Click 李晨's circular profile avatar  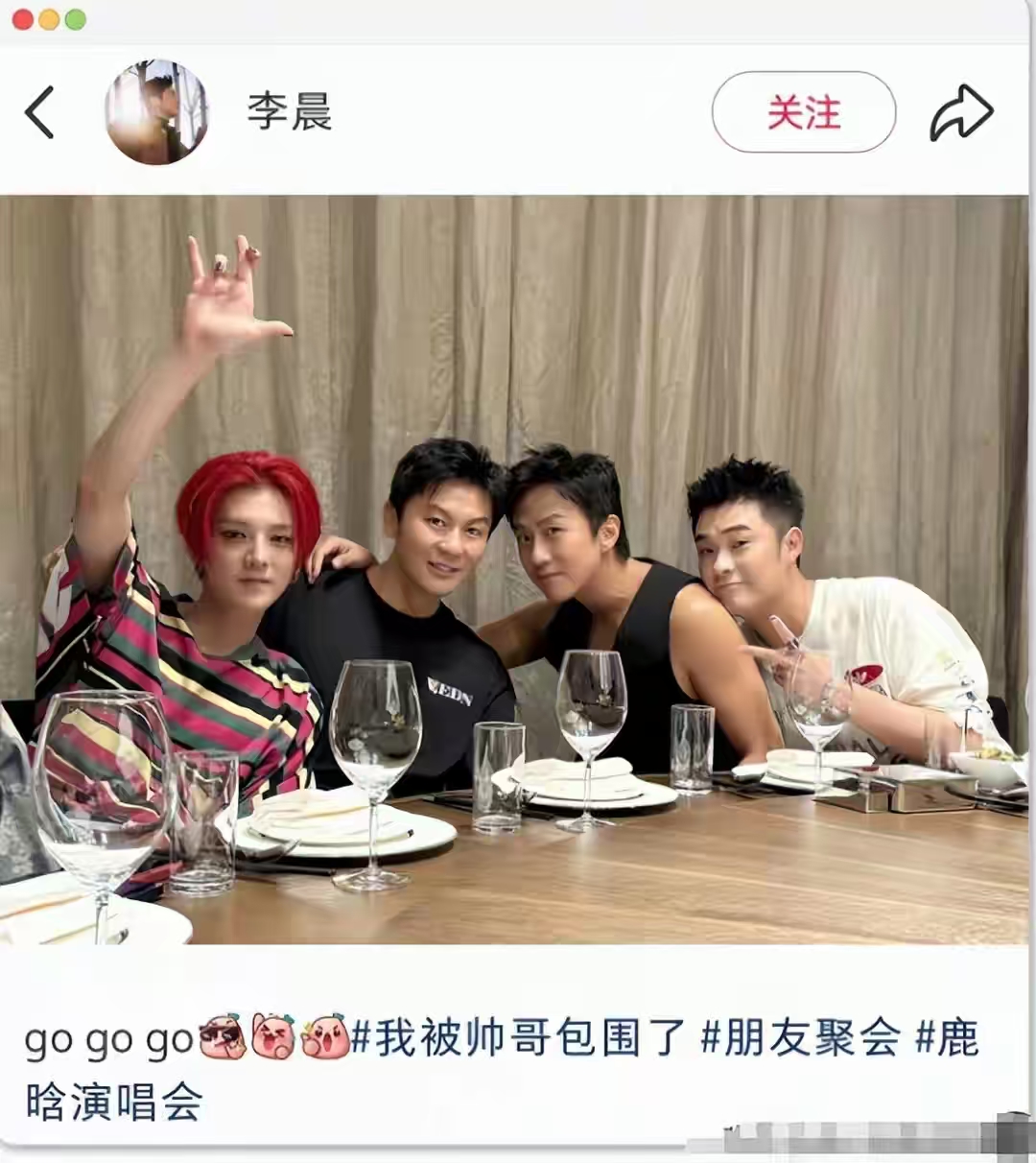pos(156,113)
